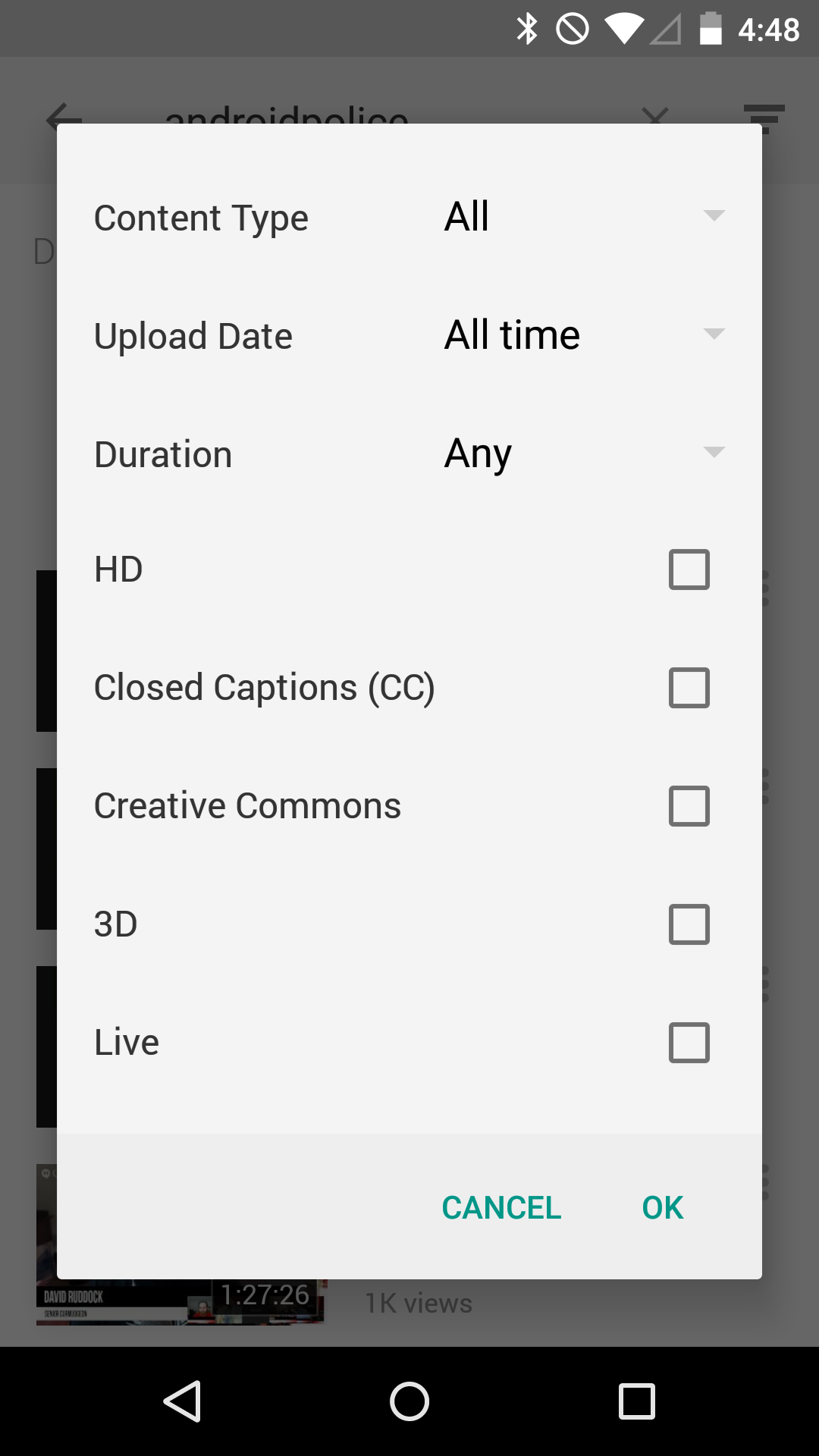This screenshot has width=819, height=1456.
Task: Tap the androidpolice search field
Action: point(288,119)
